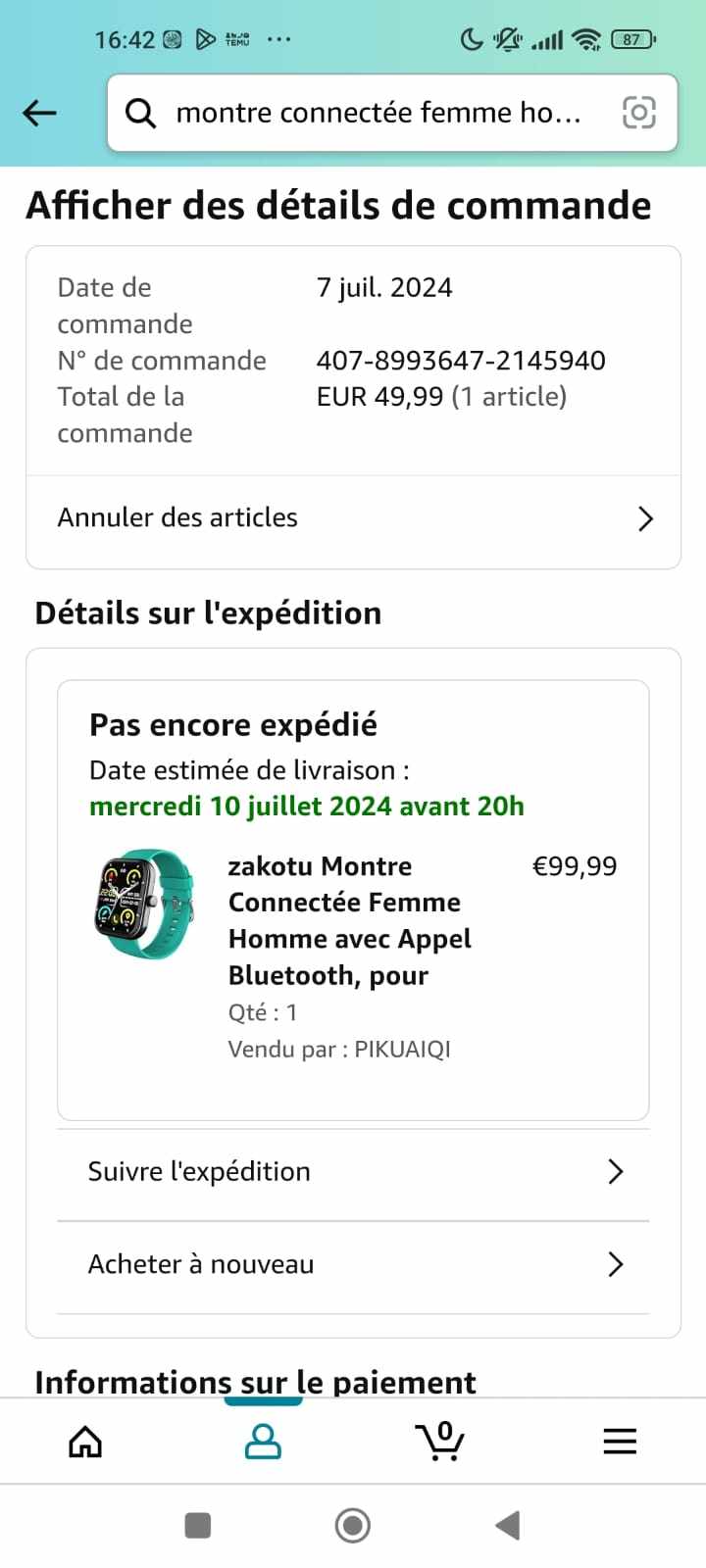Viewport: 706px width, 1568px height.
Task: Open the zakotu Montre Connectée product
Action: 349,920
